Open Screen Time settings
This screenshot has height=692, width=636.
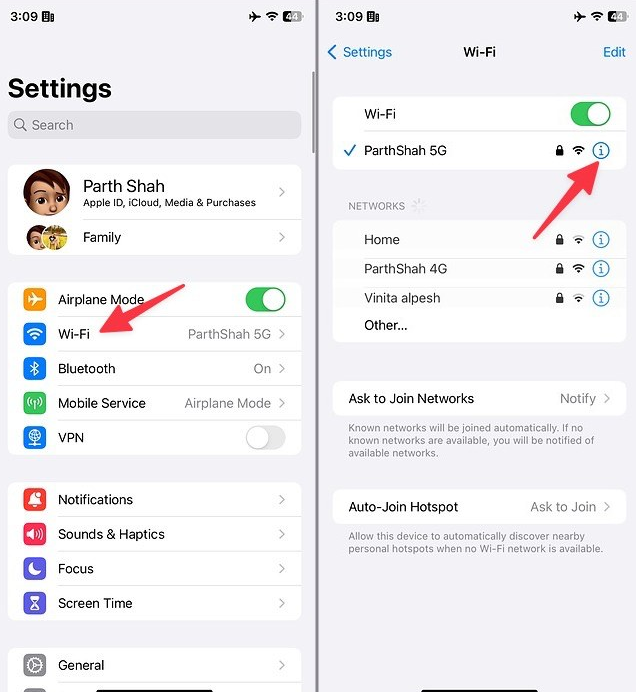tap(154, 603)
